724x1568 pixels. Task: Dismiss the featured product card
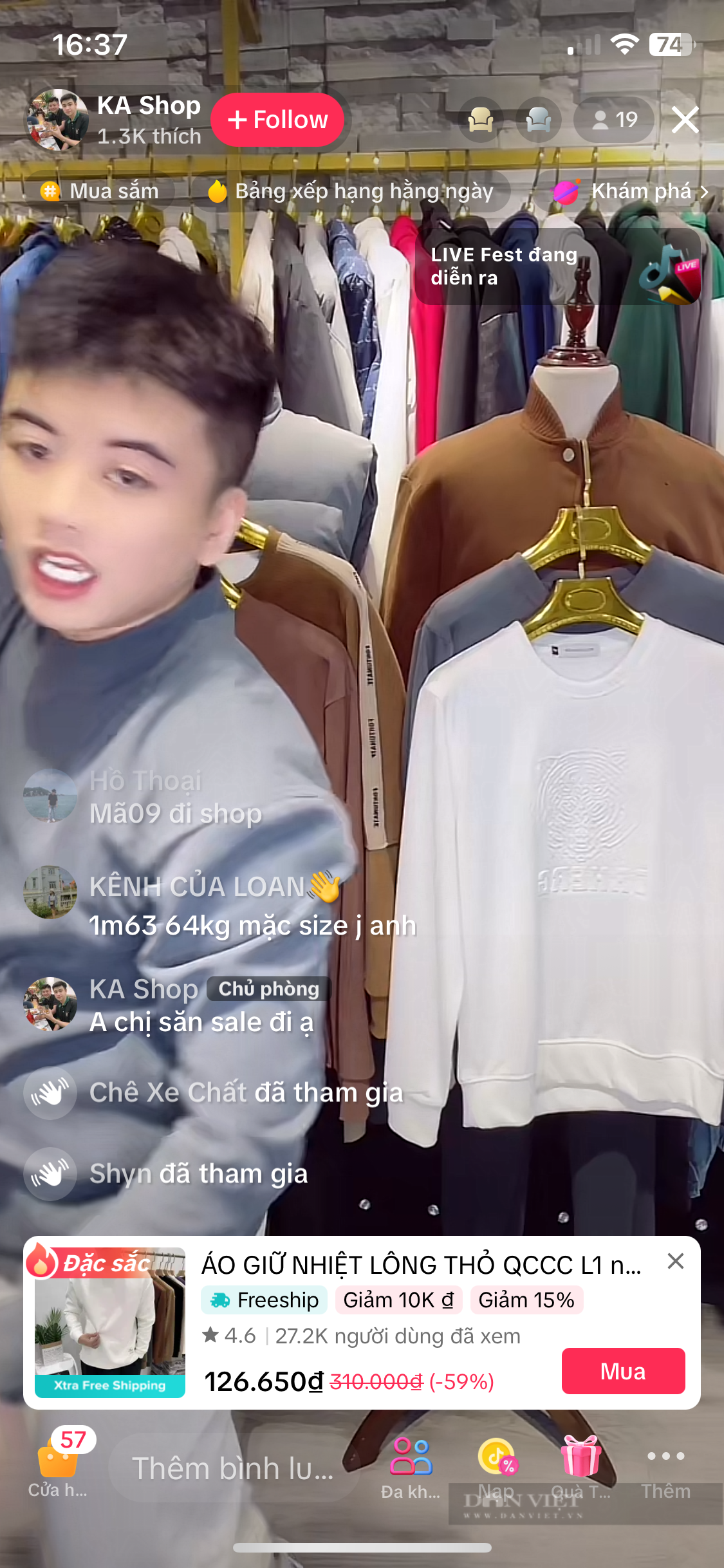(676, 1261)
